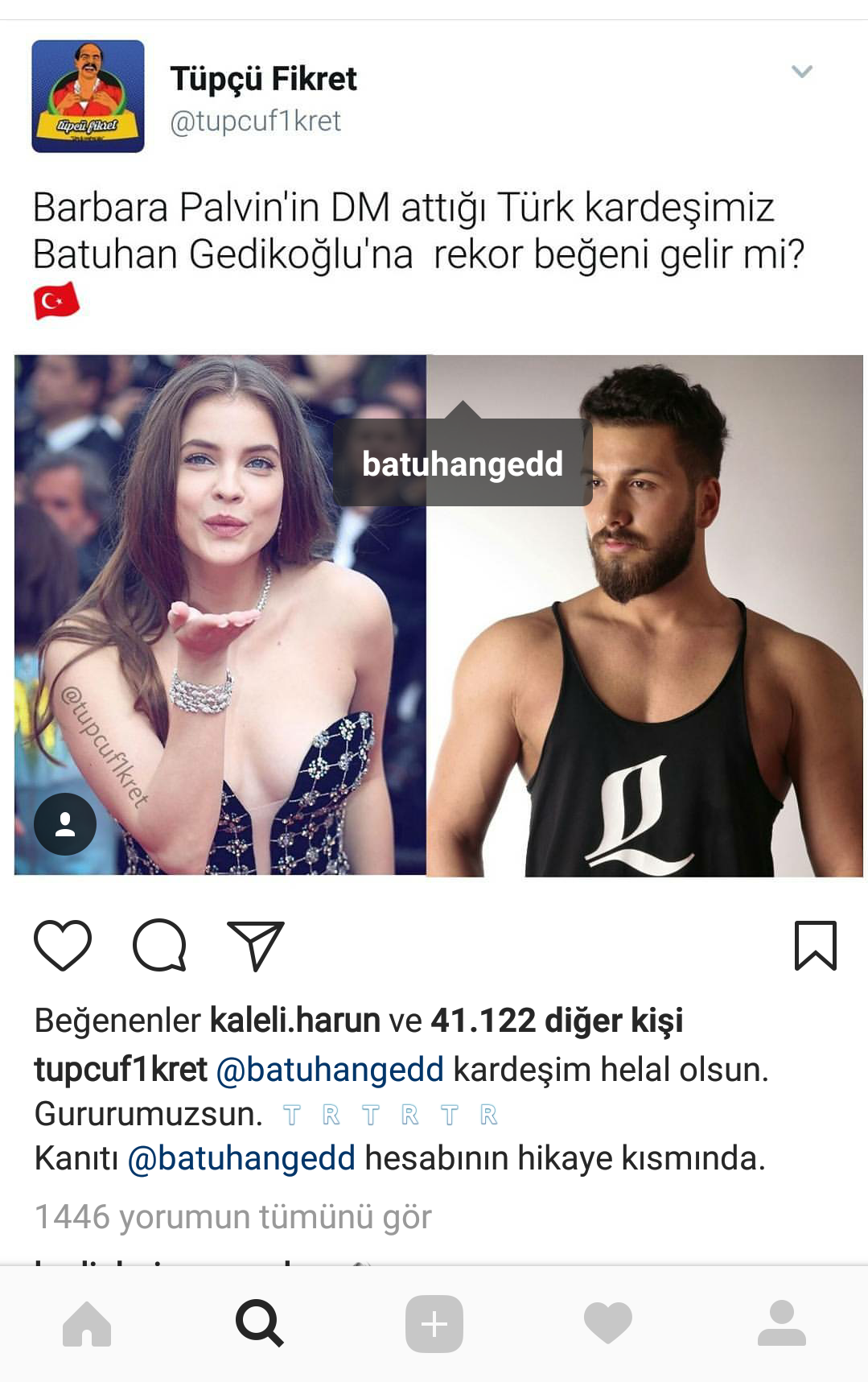The width and height of the screenshot is (868, 1382).
Task: Bookmark this post
Action: tap(815, 945)
